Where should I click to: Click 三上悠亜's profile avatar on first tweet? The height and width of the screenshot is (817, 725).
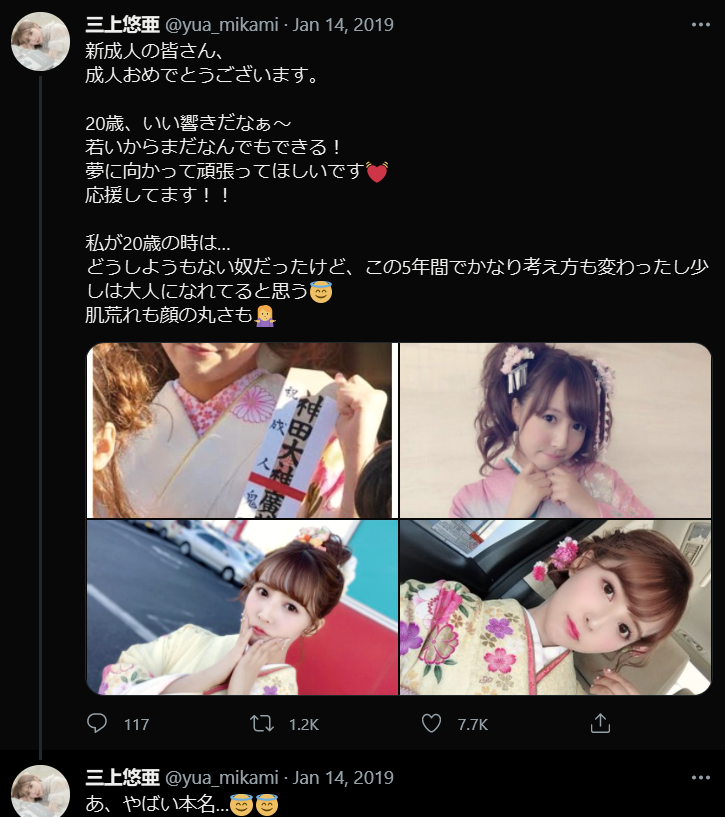pyautogui.click(x=39, y=40)
